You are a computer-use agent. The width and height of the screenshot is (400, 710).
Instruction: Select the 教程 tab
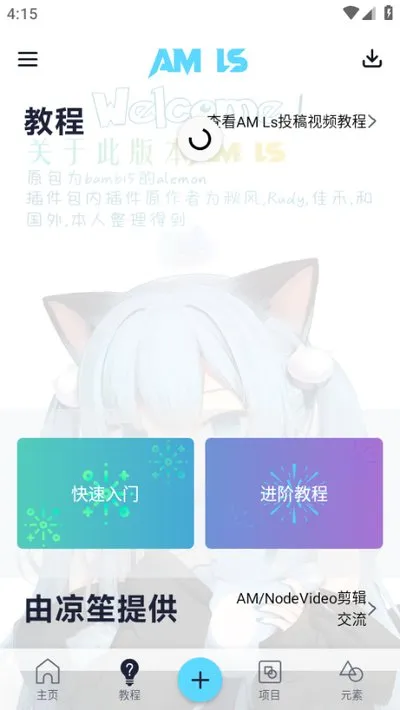(x=129, y=680)
